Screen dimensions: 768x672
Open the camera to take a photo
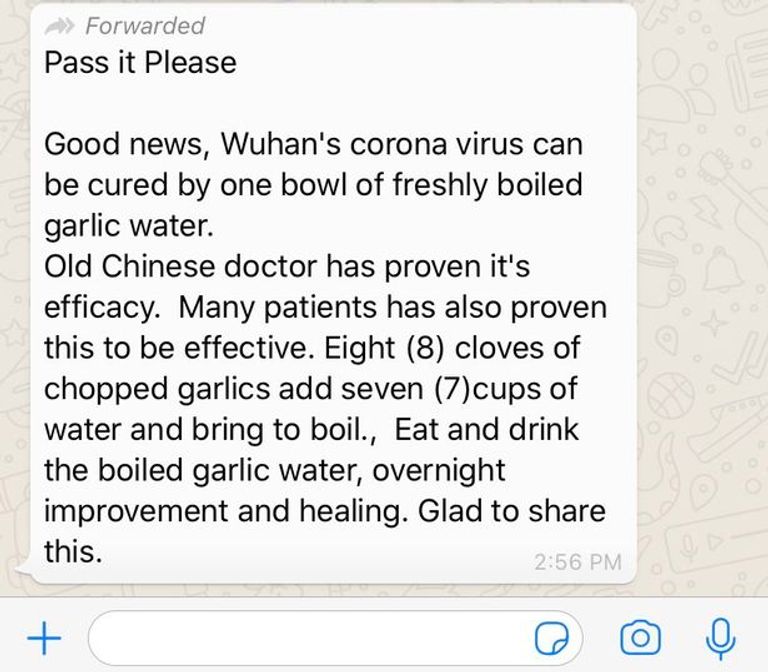(x=640, y=636)
